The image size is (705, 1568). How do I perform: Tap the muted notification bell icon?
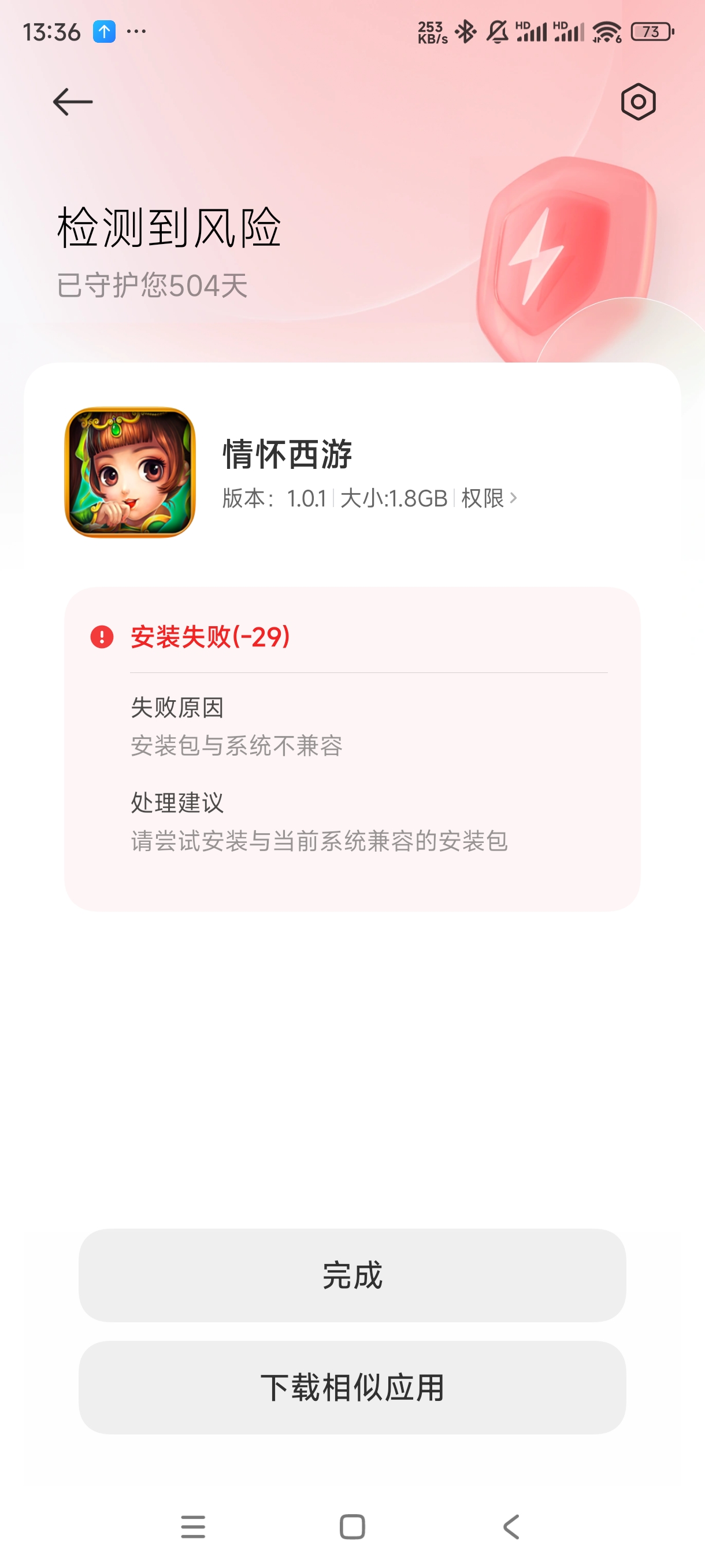point(496,32)
